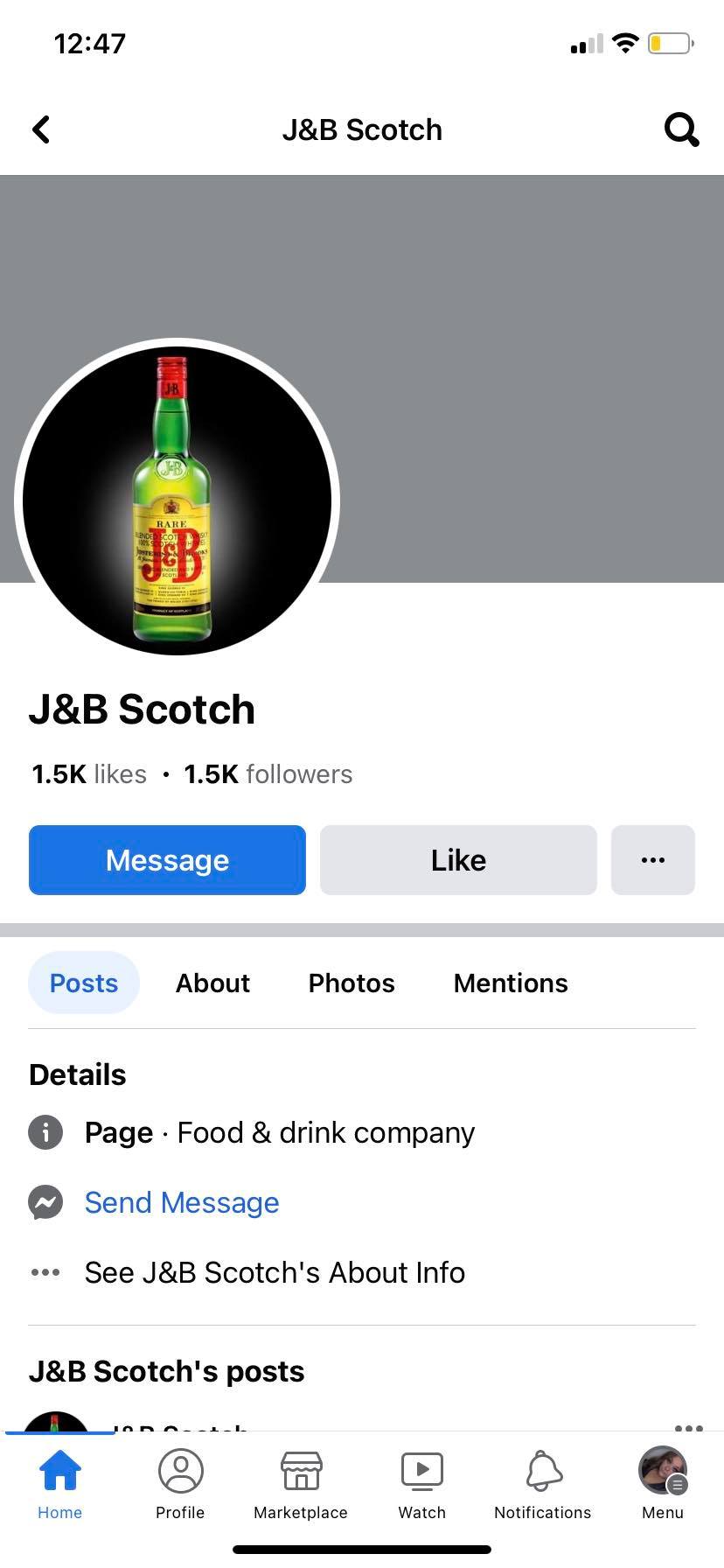Open the Notifications bell tab
This screenshot has width=724, height=1568.
click(542, 1482)
